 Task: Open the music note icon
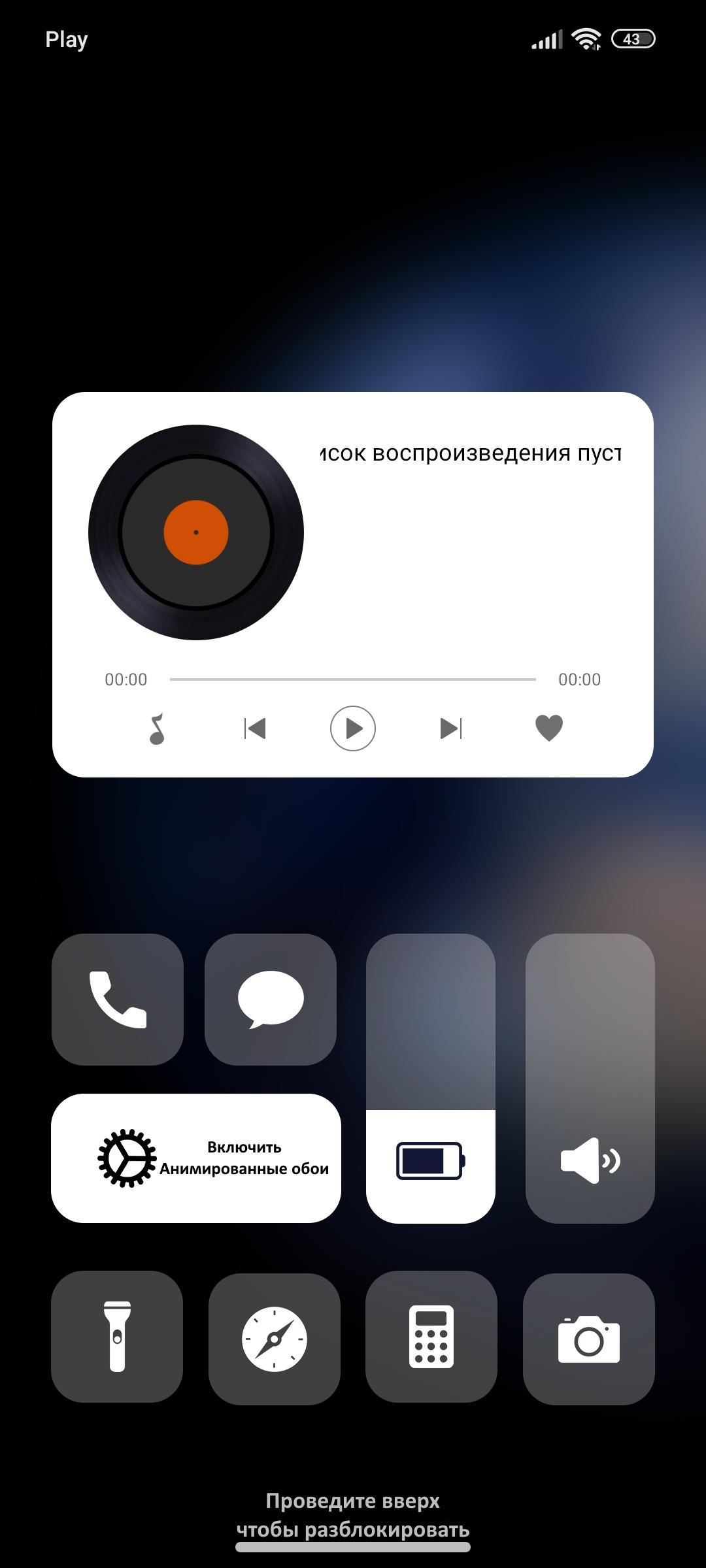157,728
